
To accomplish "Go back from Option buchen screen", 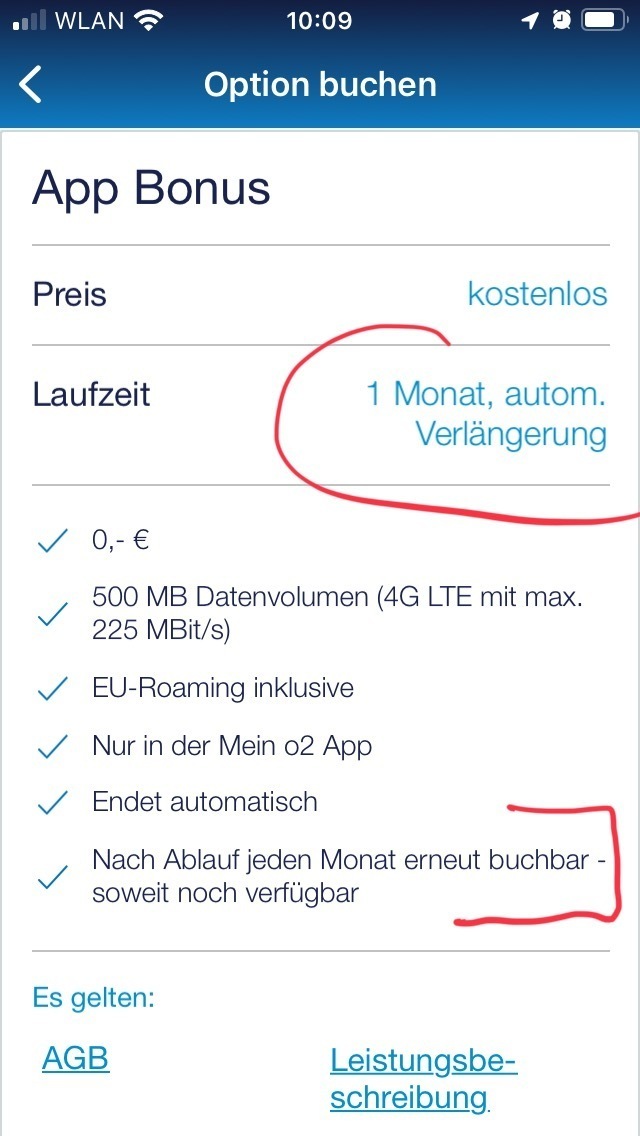I will [30, 85].
